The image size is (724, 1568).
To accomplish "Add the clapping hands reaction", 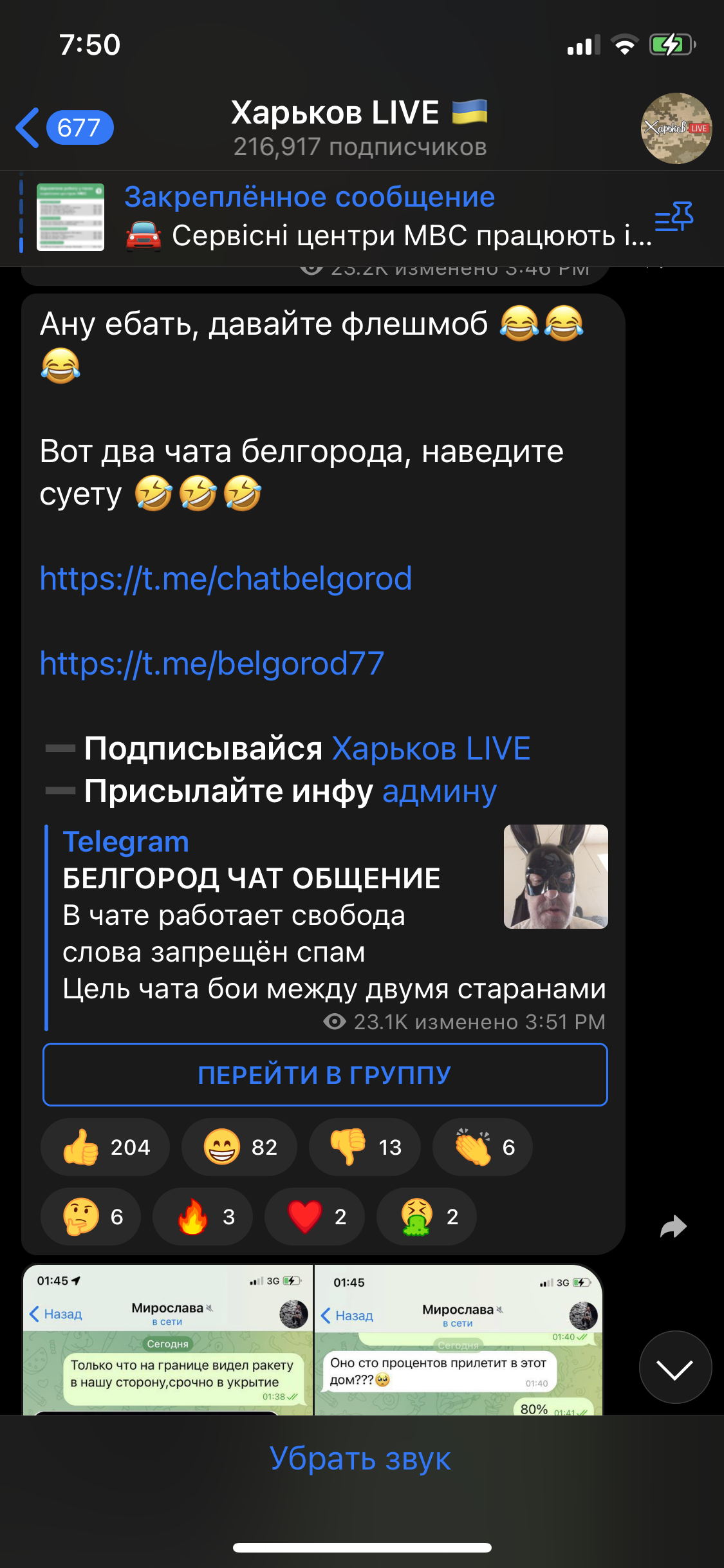I will 483,1147.
